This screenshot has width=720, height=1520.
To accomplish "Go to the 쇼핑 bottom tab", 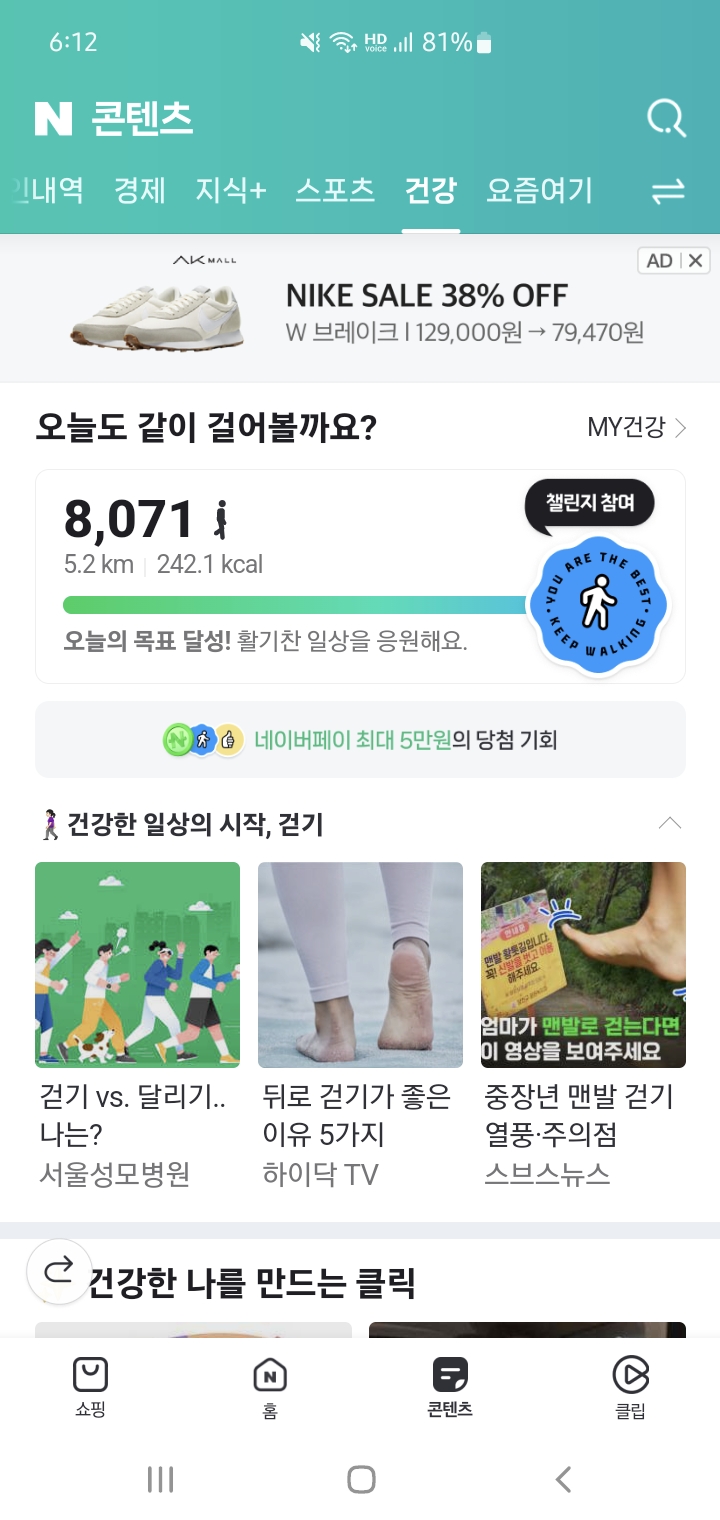I will (90, 1387).
